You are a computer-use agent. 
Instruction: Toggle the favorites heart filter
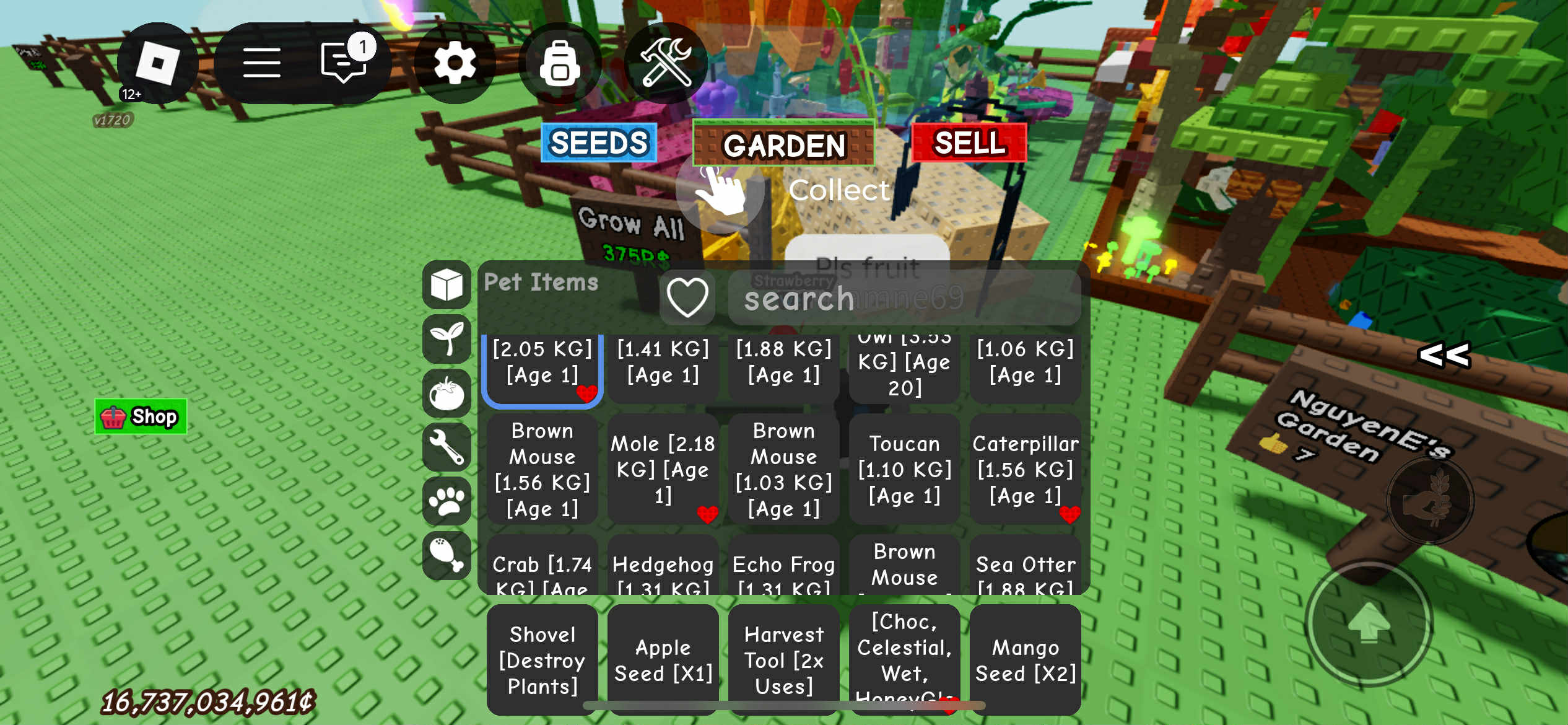(x=687, y=298)
